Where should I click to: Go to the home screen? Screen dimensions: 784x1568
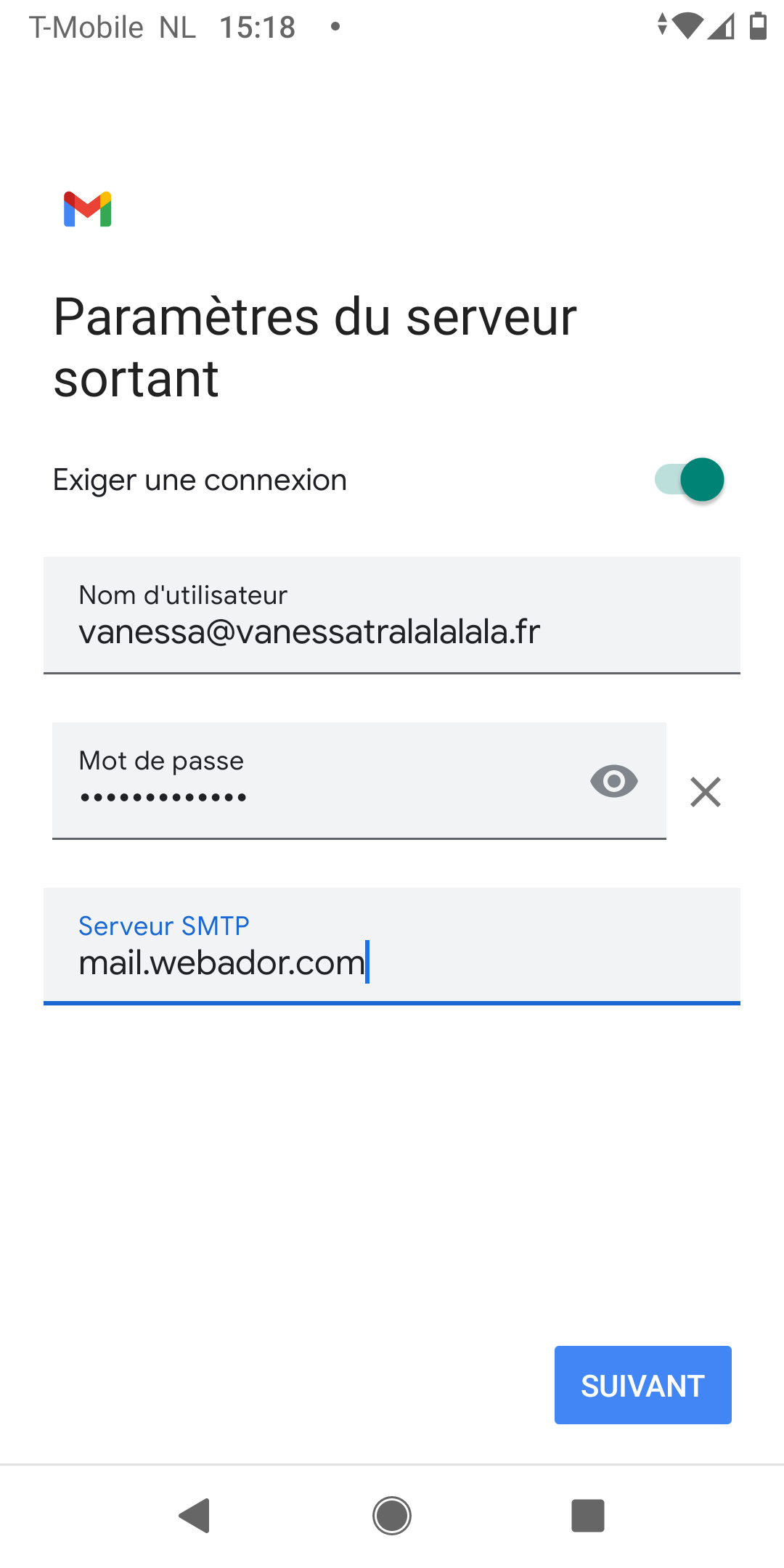pos(392,1516)
